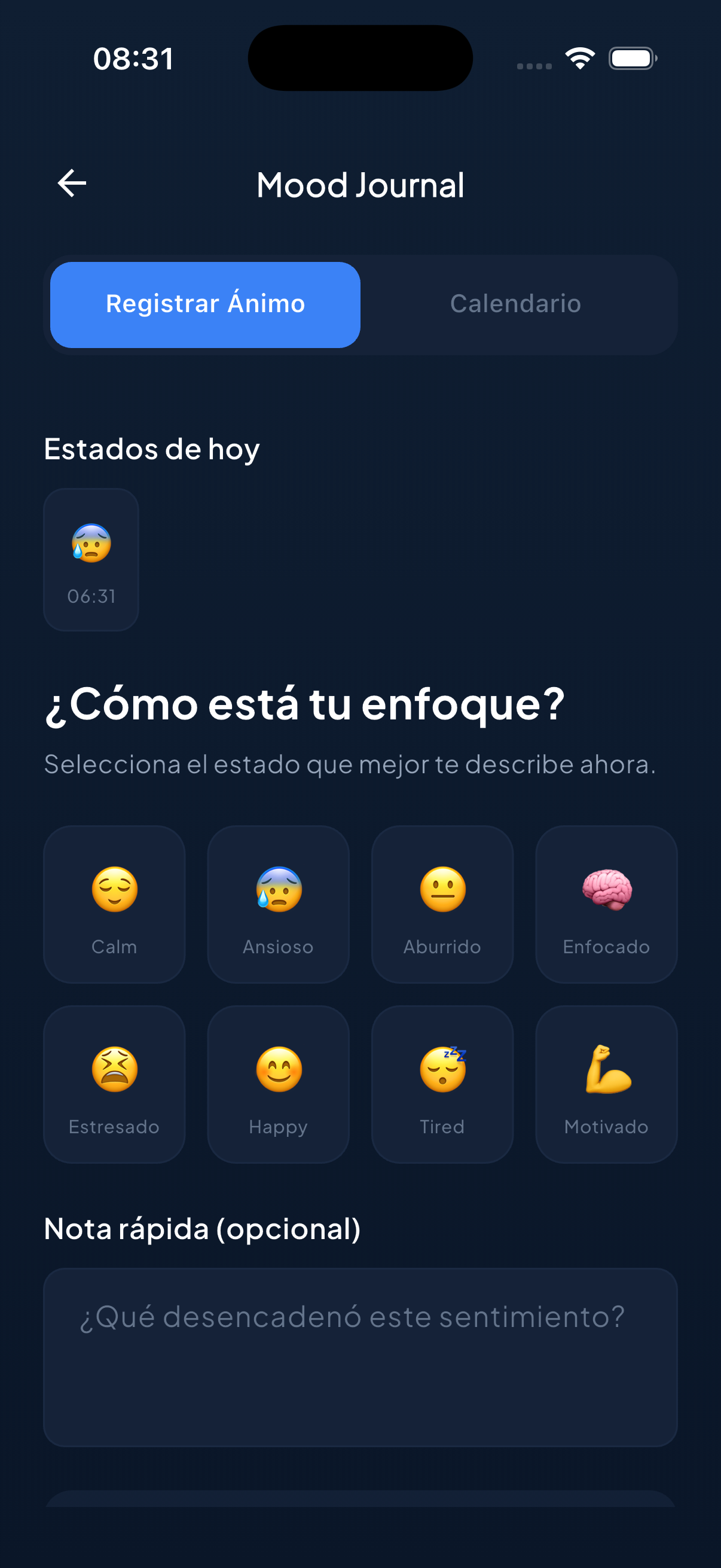Select the Motivado mood

coord(606,1084)
